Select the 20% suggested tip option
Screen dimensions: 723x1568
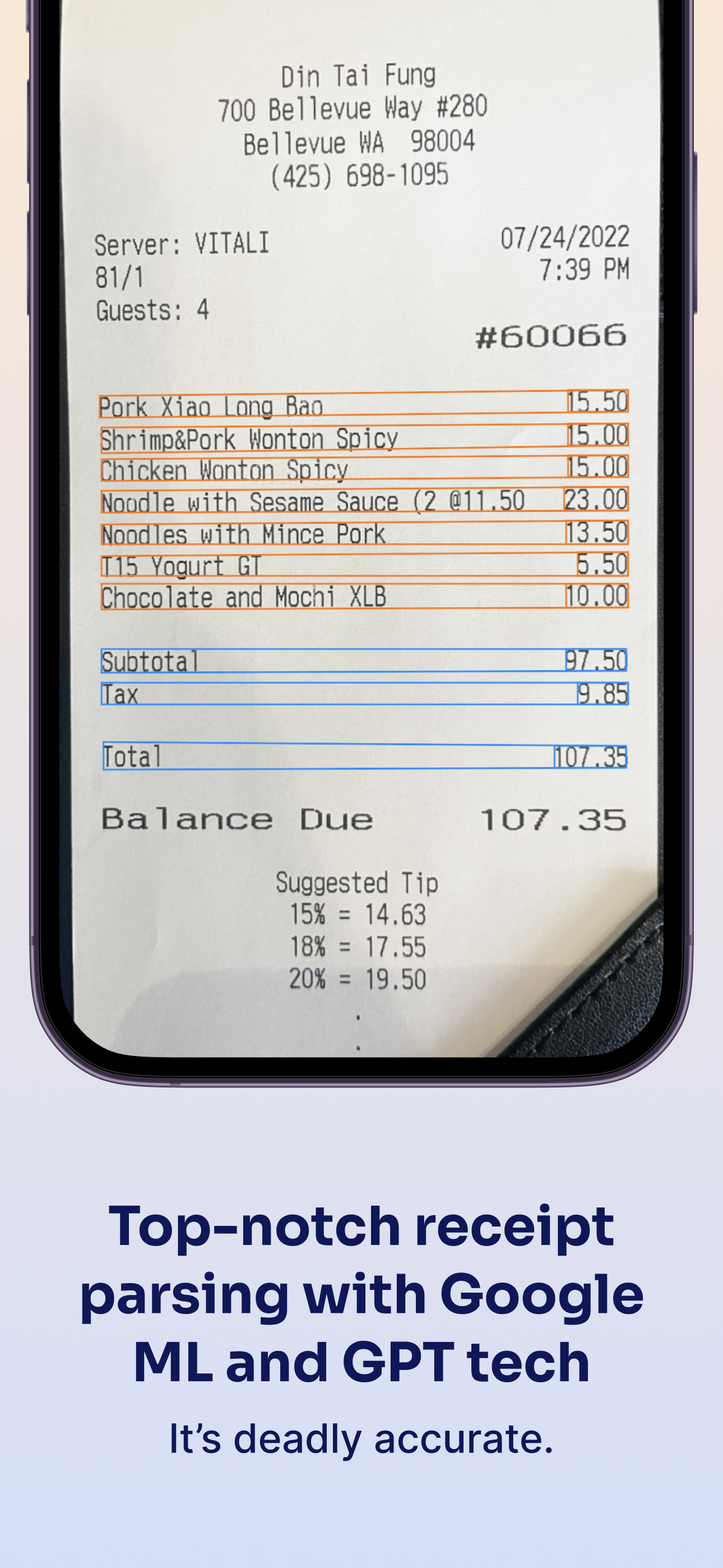[358, 980]
